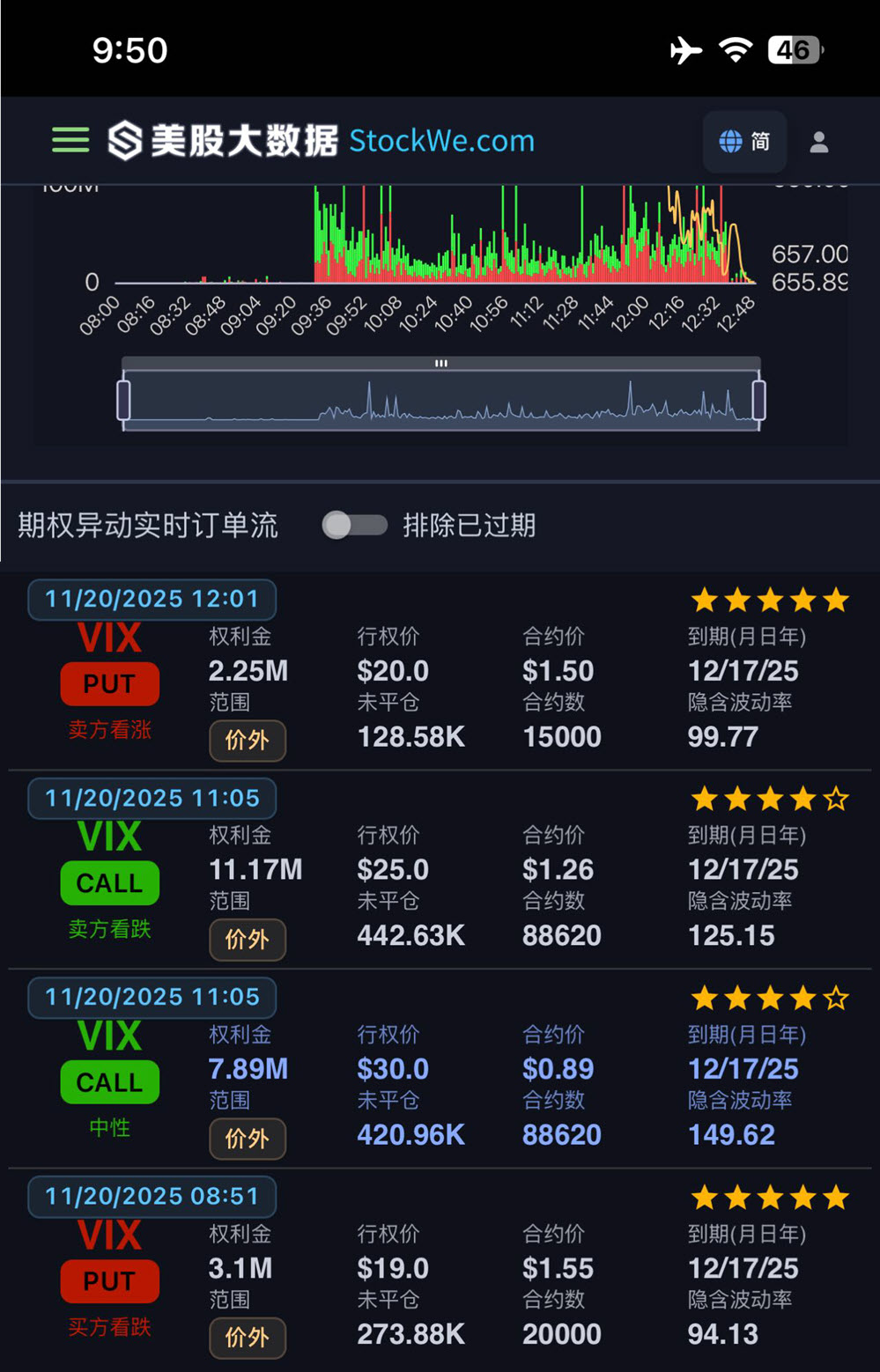Open the VIX PUT order at 08:51
This screenshot has width=880, height=1372.
tap(440, 1268)
